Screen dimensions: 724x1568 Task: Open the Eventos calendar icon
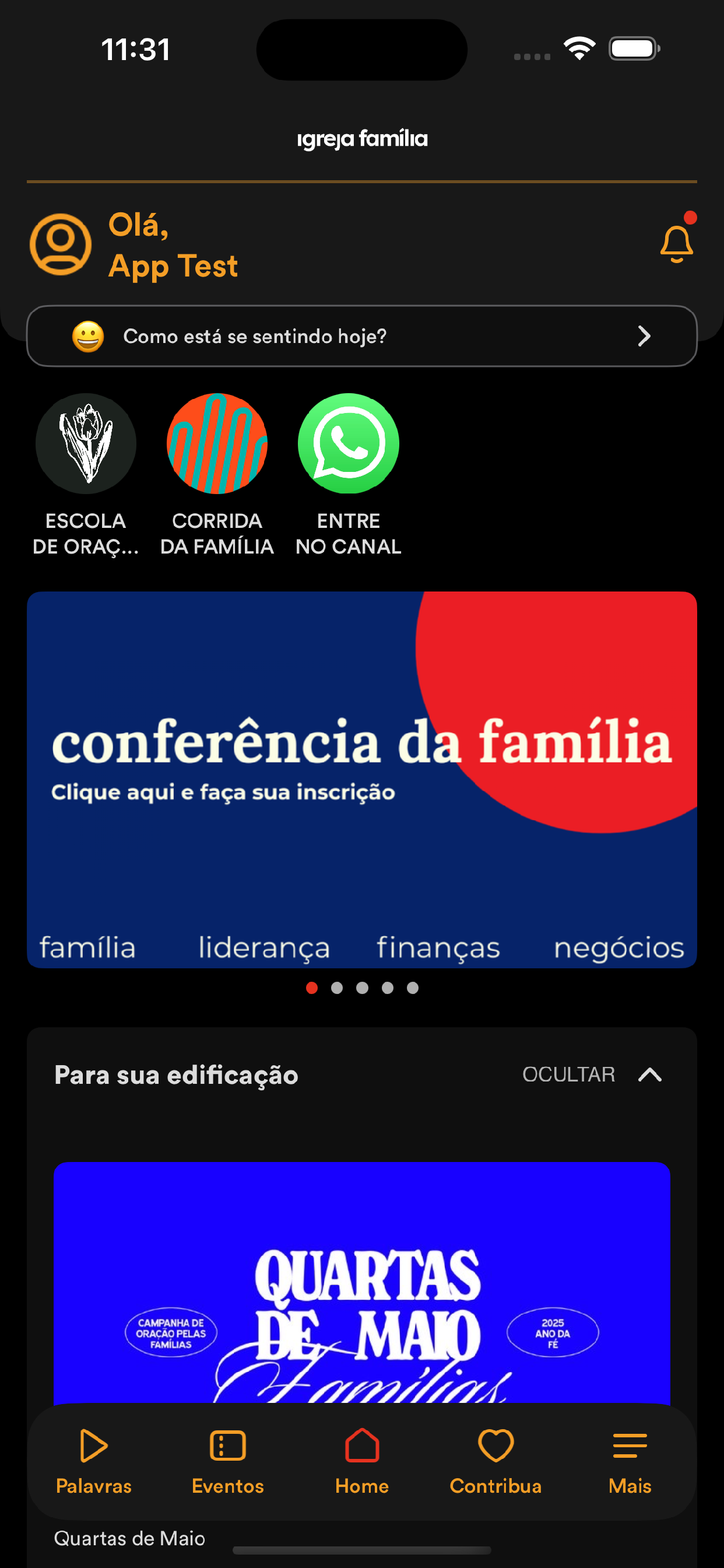pos(227,1445)
